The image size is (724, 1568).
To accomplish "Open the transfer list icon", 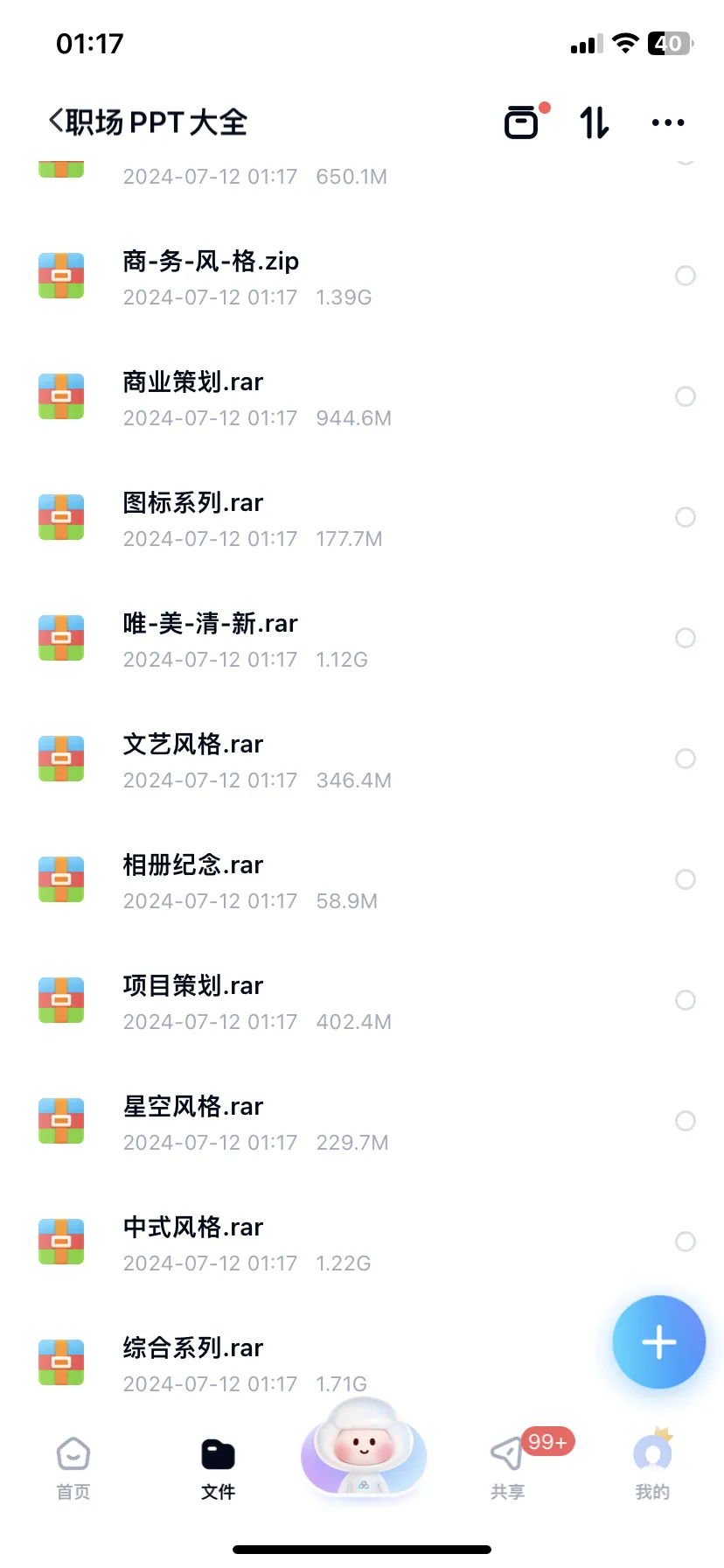I will (522, 122).
